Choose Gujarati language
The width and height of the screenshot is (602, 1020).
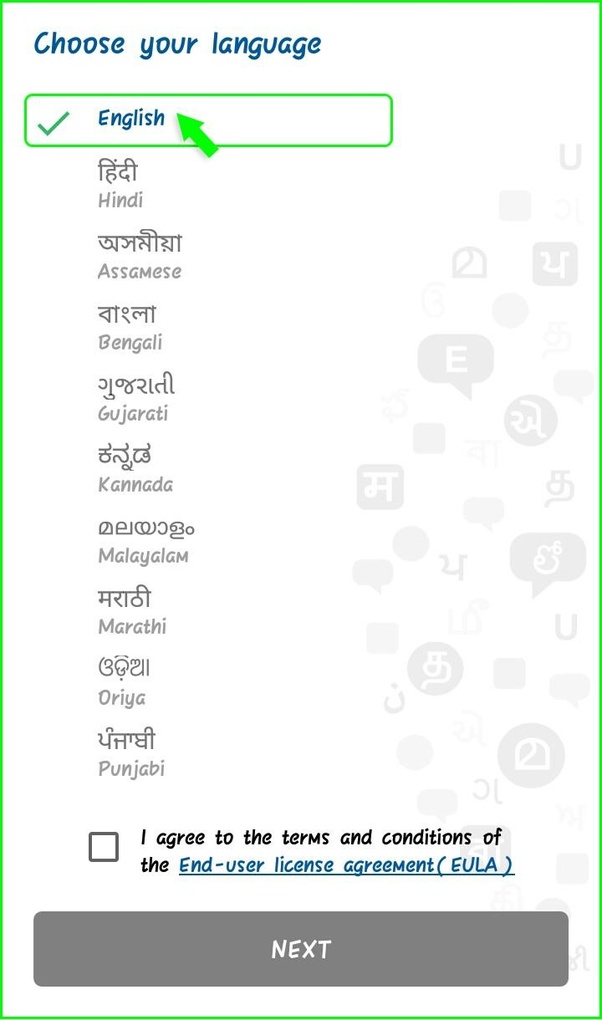136,398
